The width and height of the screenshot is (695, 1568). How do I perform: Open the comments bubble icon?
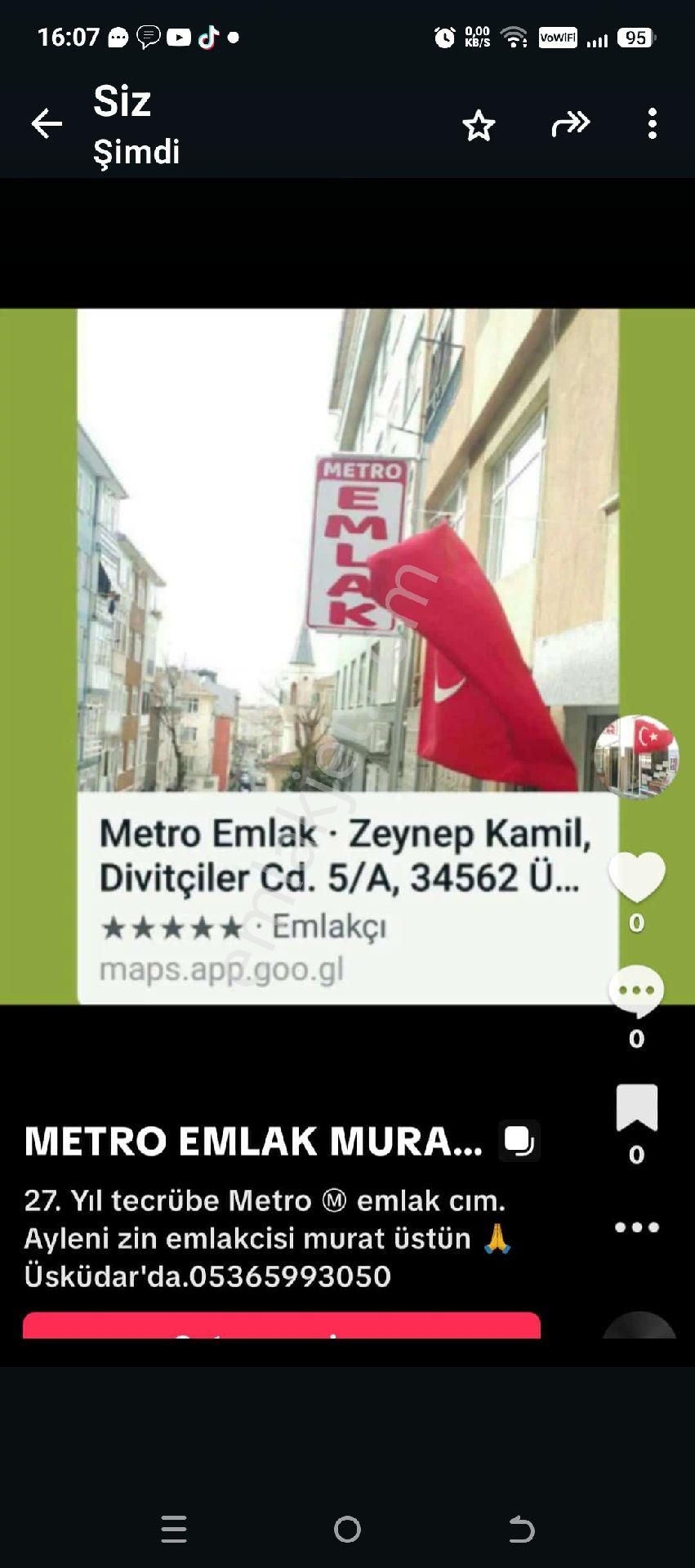[x=637, y=991]
